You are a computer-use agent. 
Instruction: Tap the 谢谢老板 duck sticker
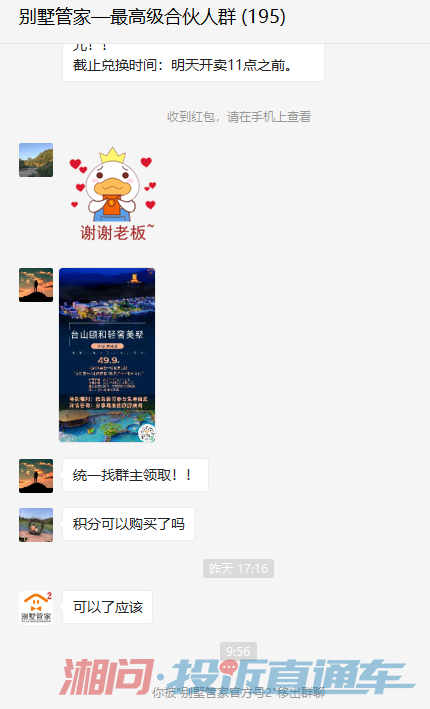pyautogui.click(x=113, y=194)
